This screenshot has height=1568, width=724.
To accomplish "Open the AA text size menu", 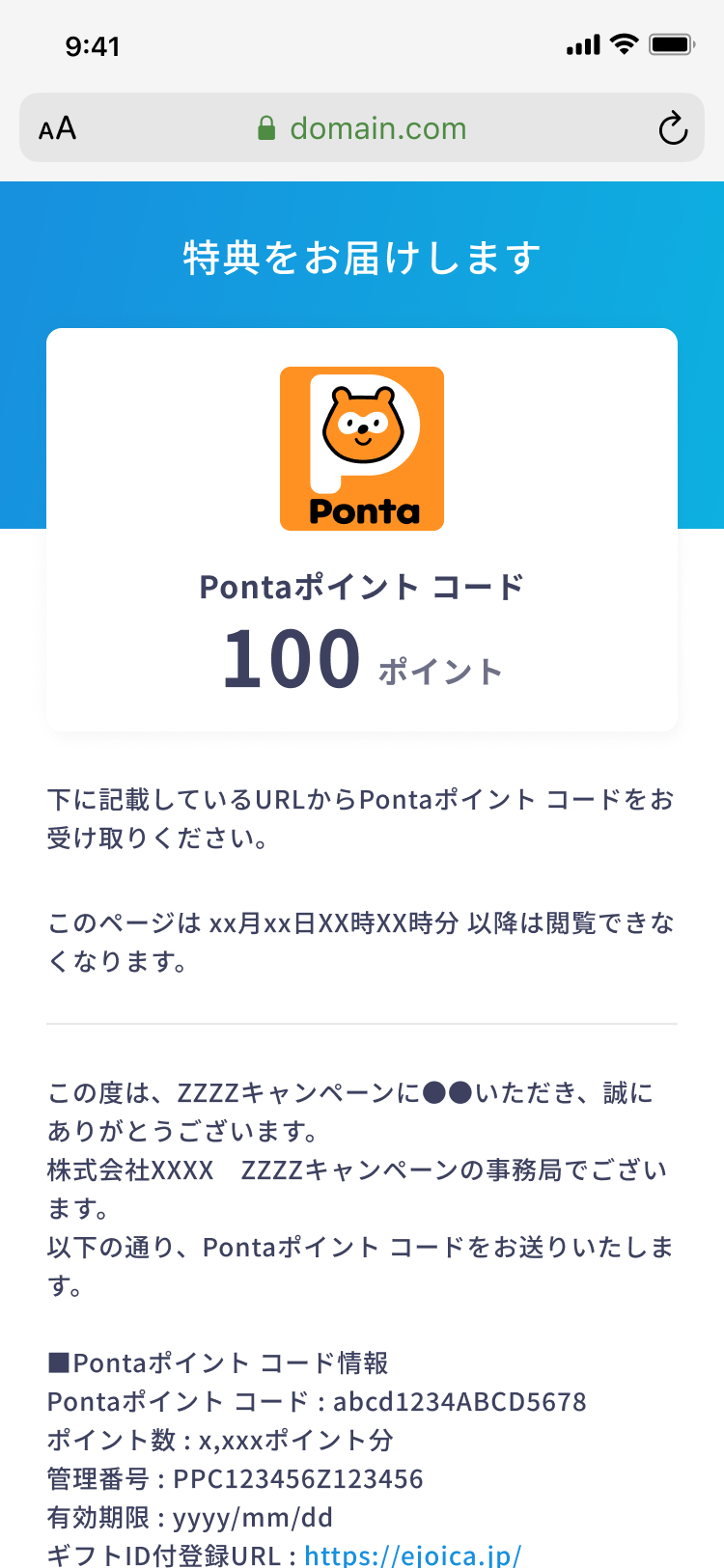I will point(57,128).
